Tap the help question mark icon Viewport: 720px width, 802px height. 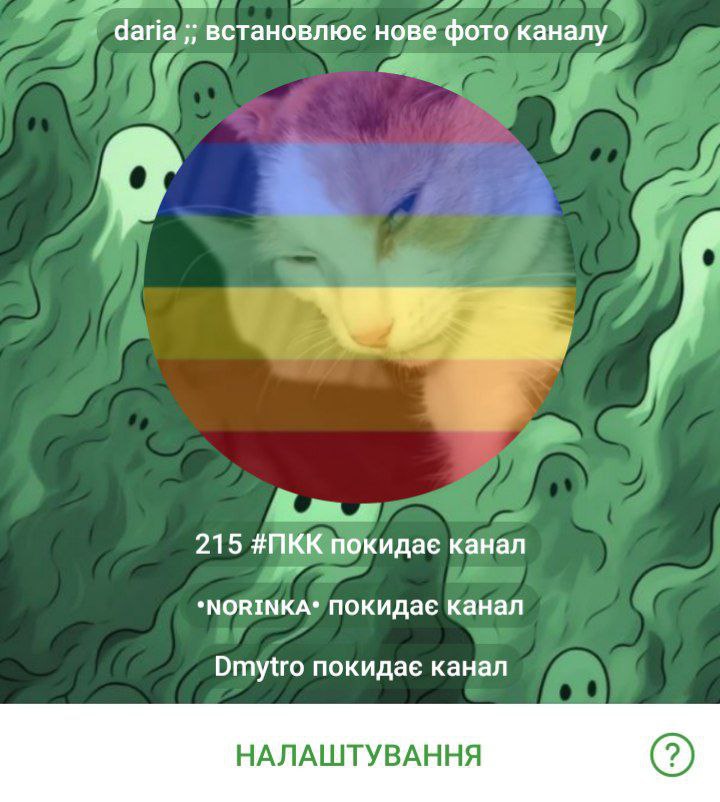(671, 755)
